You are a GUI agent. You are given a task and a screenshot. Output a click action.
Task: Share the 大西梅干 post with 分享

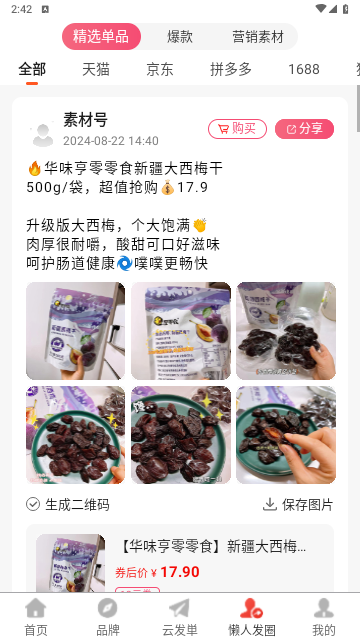(304, 129)
